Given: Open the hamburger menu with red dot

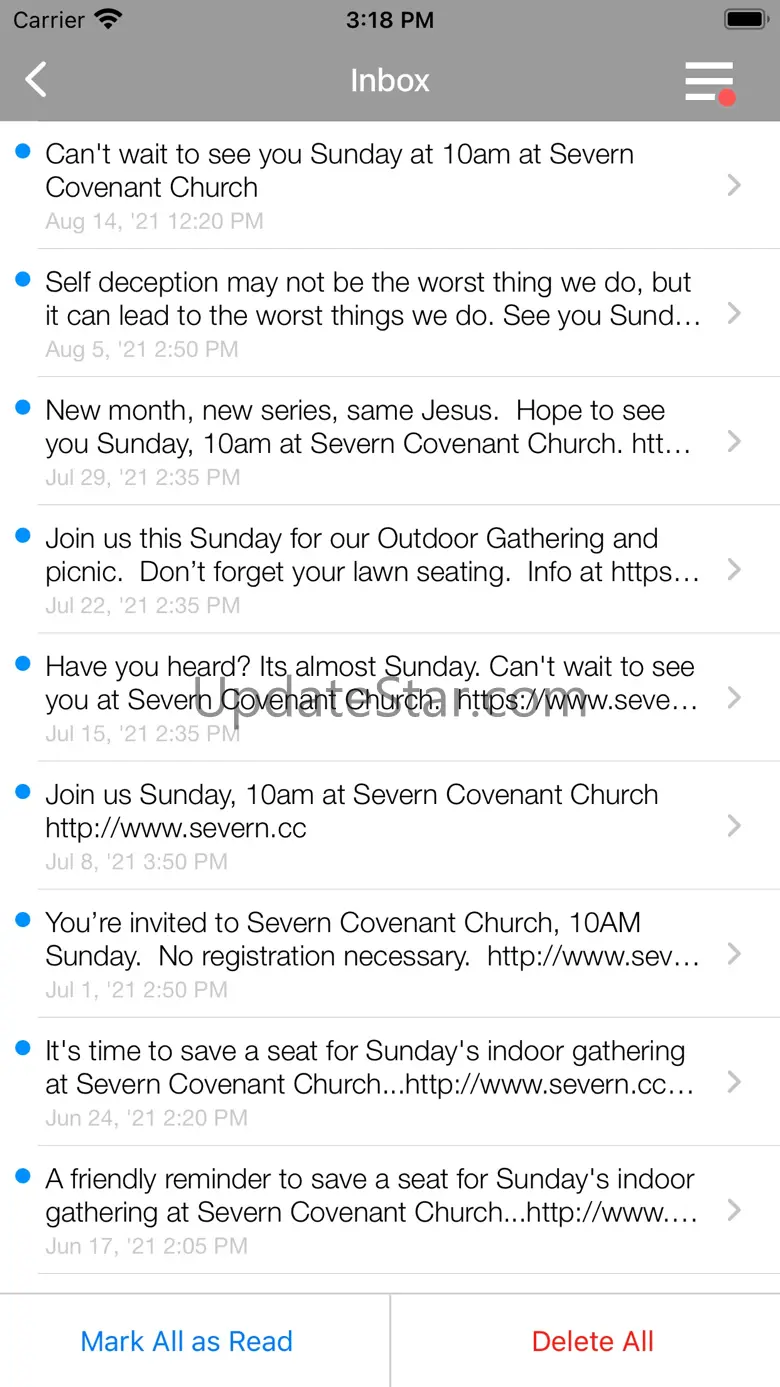Looking at the screenshot, I should click(x=710, y=82).
